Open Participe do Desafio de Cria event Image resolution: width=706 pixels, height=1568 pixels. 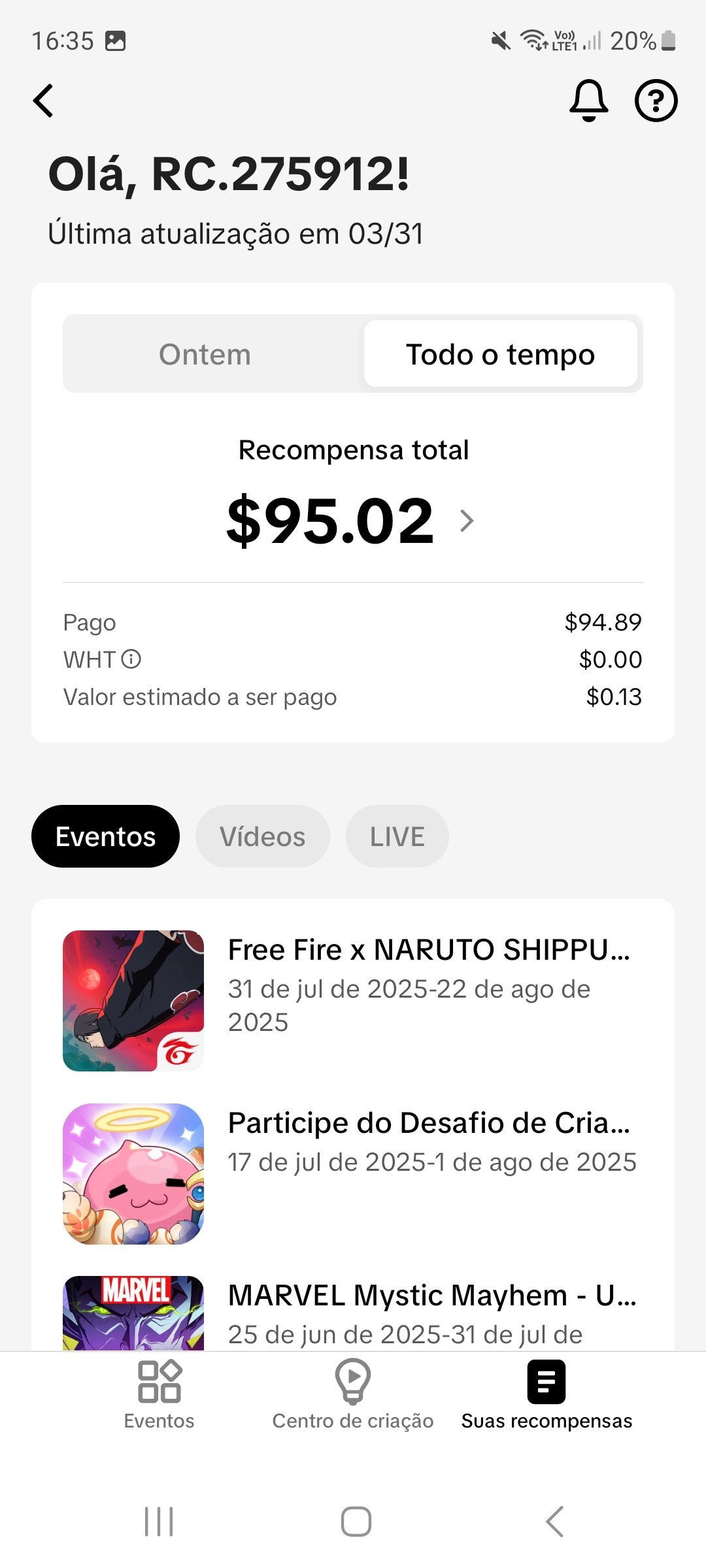[x=353, y=1173]
